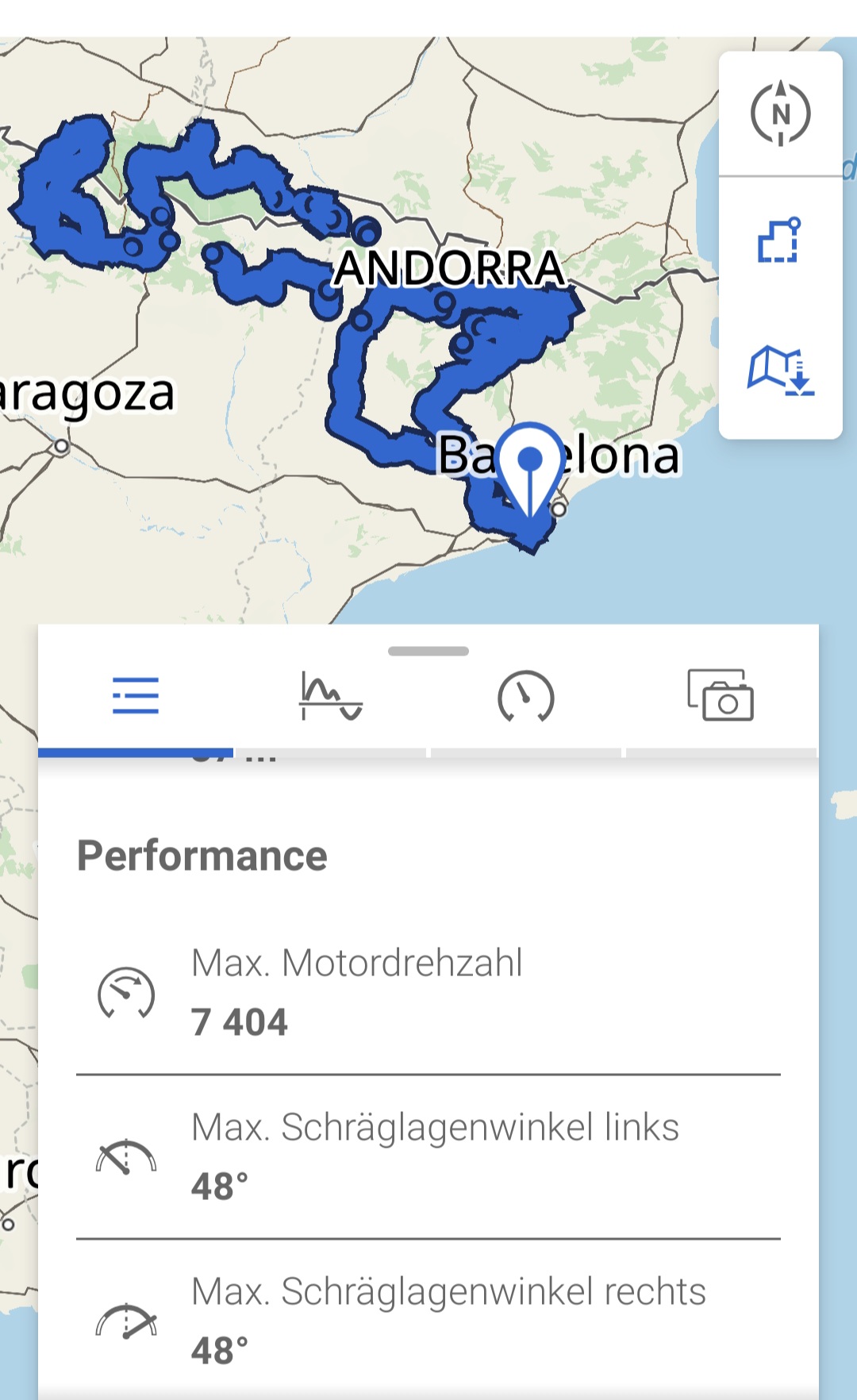Download the offline map
This screenshot has height=1400, width=857.
point(782,371)
